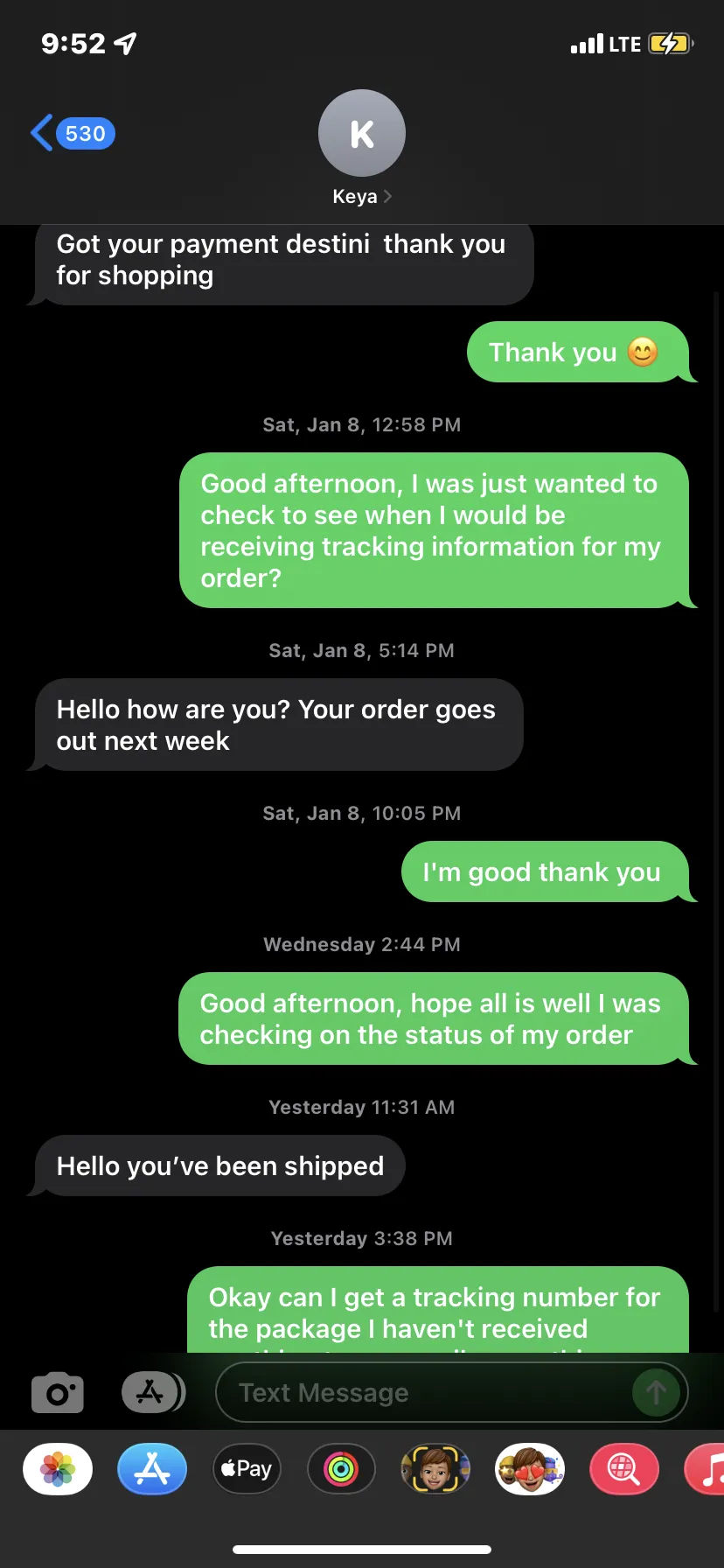Screen dimensions: 724x1568
Task: Open the Memoji app in the strip
Action: pos(435,1468)
